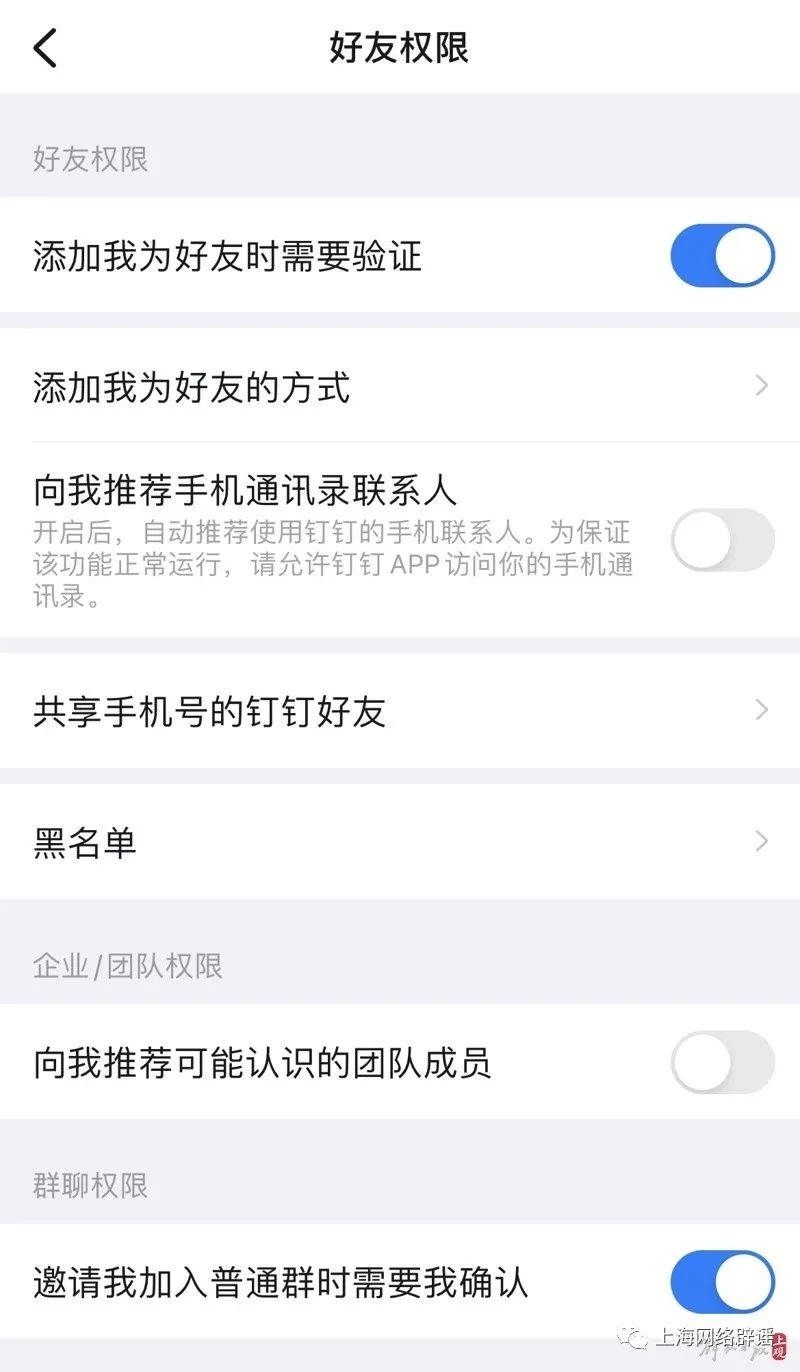Go back from 好友权限 page

tap(46, 48)
